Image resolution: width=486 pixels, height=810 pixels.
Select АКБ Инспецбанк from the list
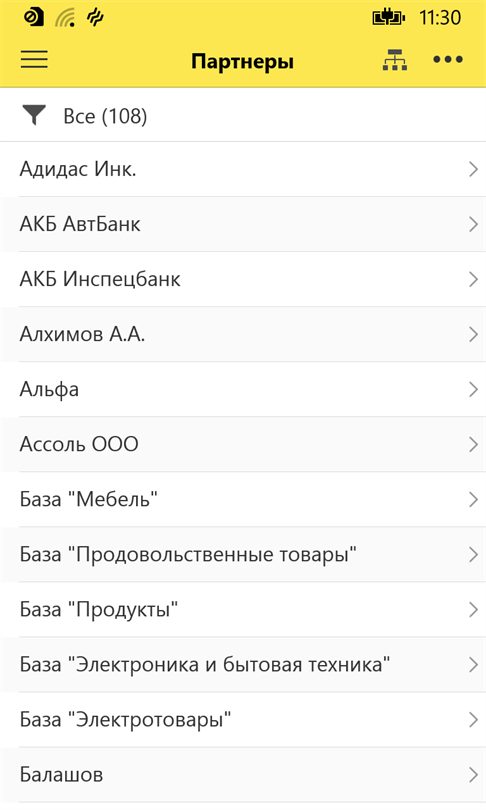[x=243, y=279]
